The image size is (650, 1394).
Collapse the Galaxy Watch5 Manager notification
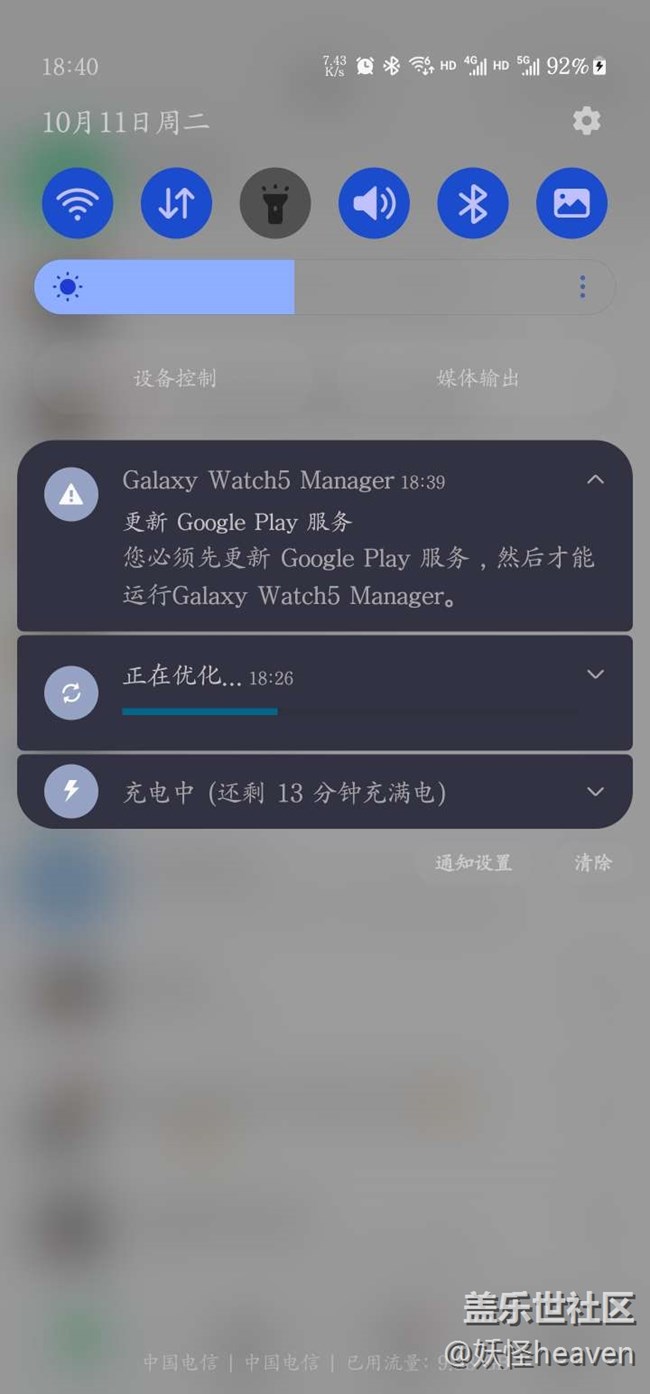(595, 480)
